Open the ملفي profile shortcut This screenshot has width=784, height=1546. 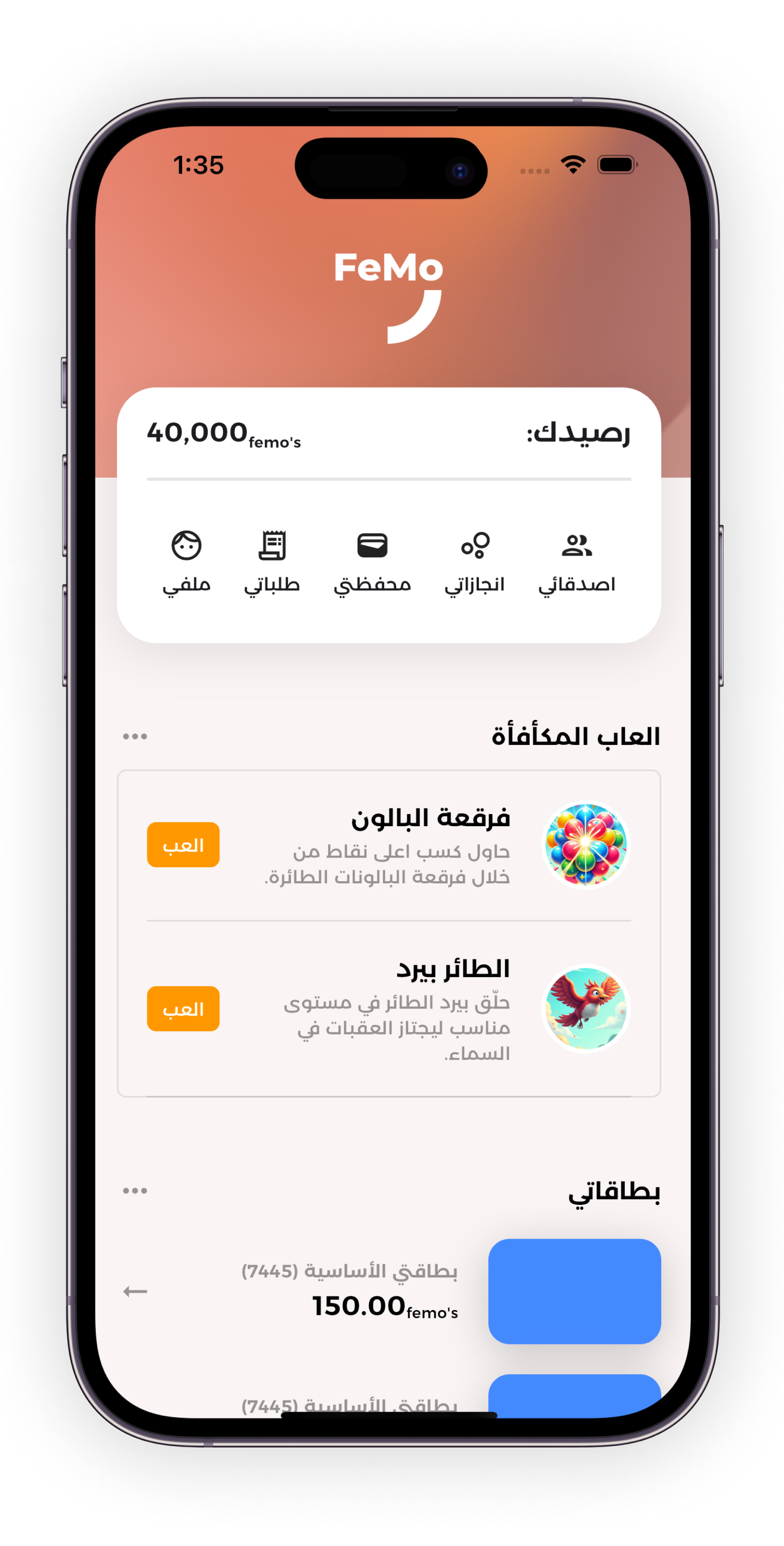click(186, 562)
